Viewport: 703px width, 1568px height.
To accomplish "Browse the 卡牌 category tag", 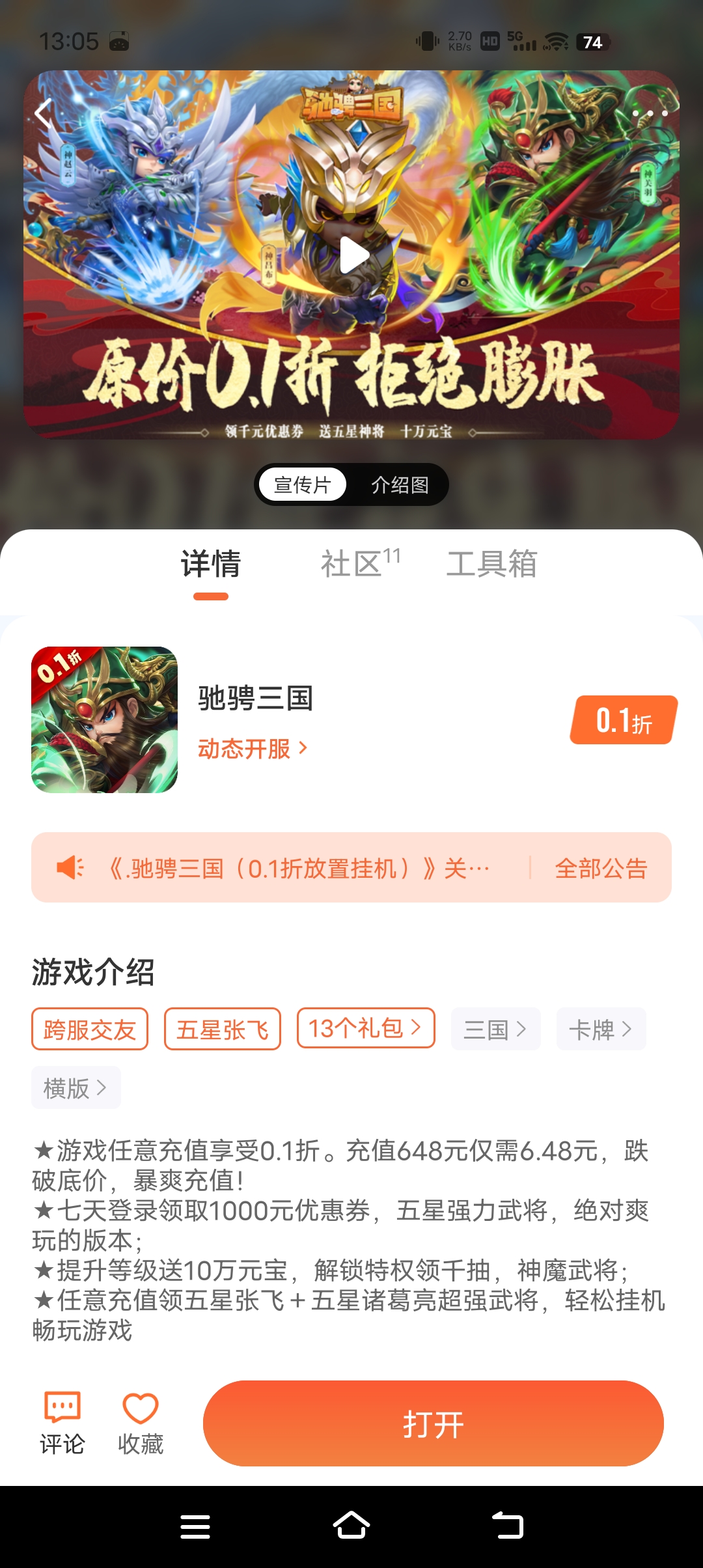I will (x=600, y=1029).
